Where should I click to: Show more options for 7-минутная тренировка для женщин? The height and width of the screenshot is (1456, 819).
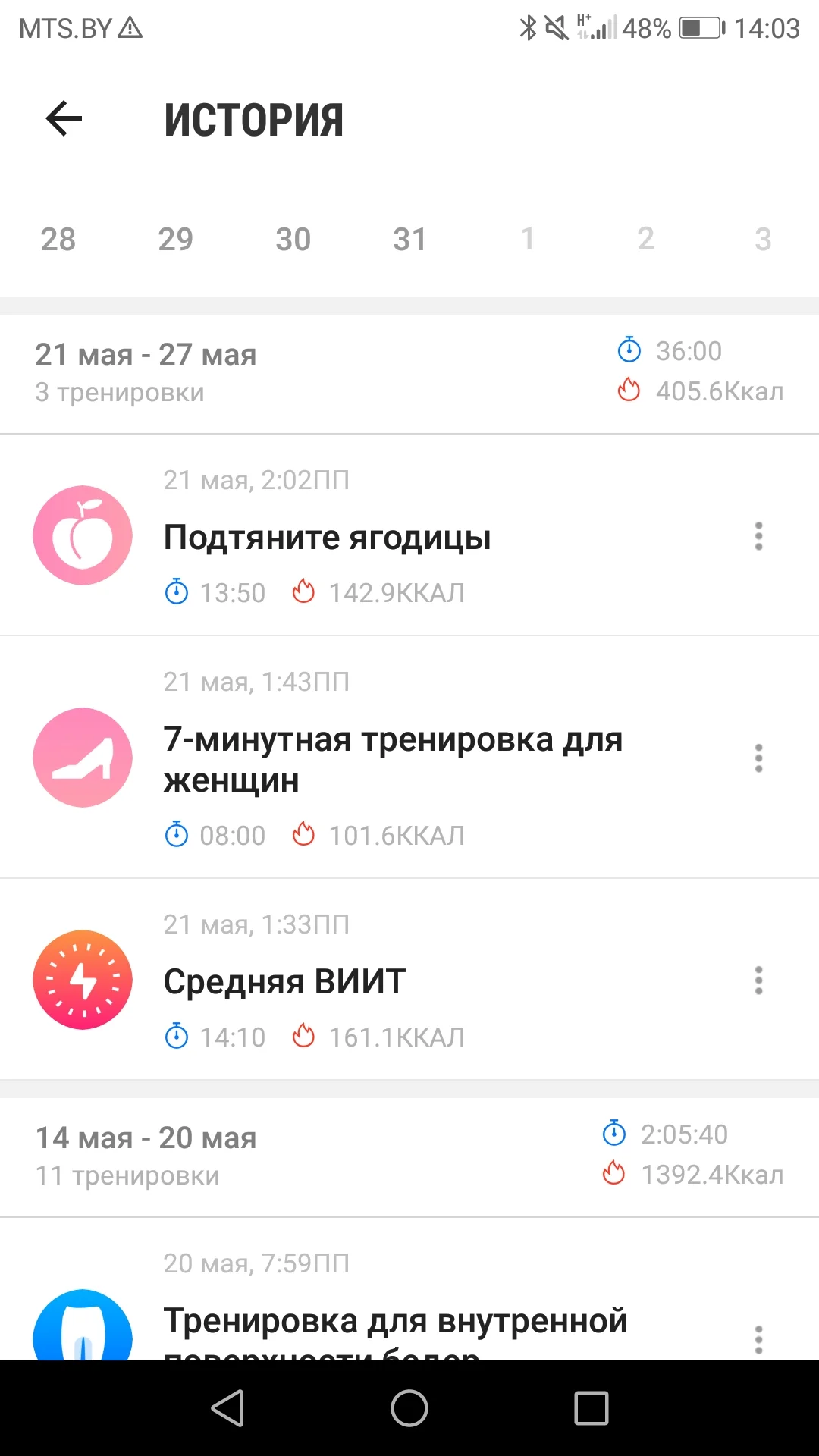pyautogui.click(x=758, y=758)
